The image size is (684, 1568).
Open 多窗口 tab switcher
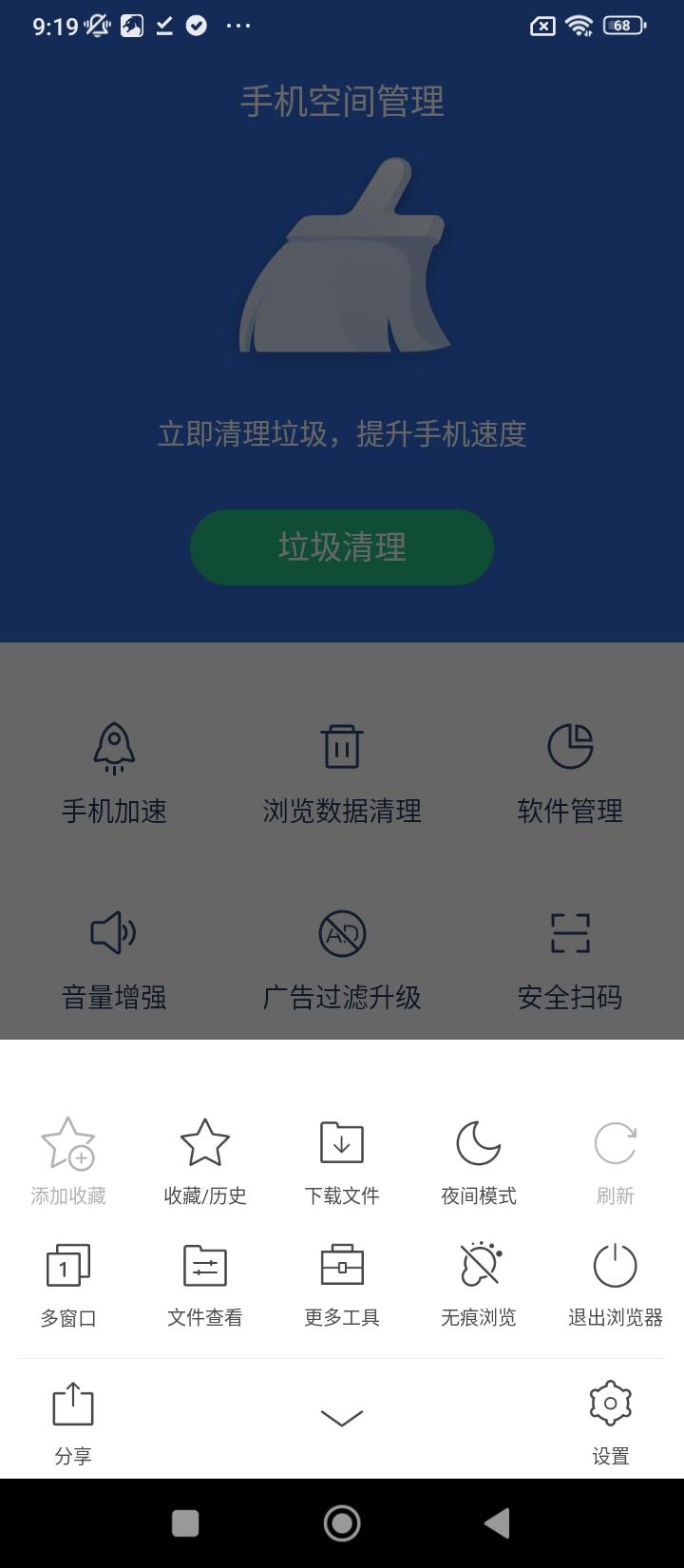click(x=67, y=1266)
